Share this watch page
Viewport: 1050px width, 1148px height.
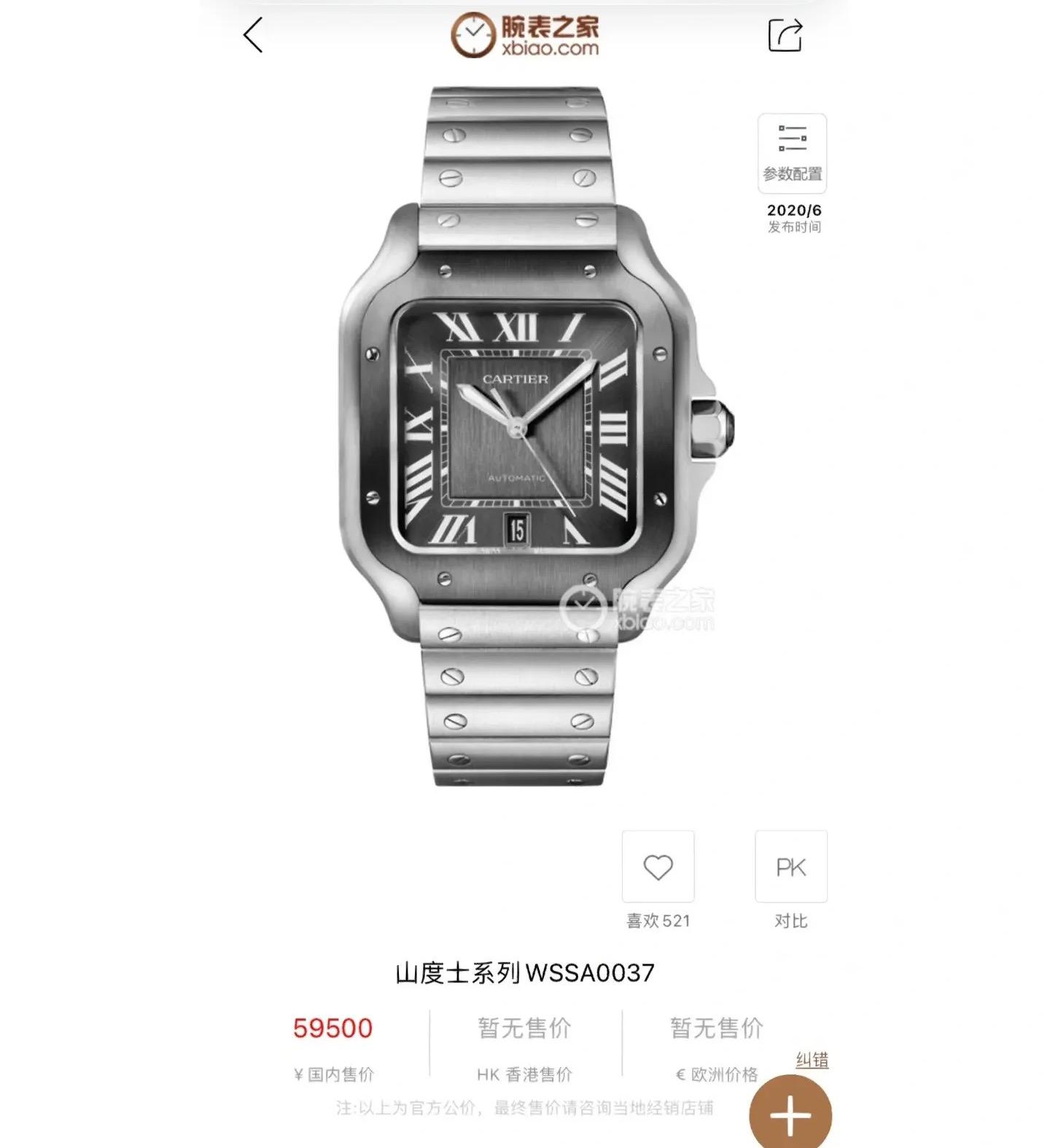(x=785, y=35)
